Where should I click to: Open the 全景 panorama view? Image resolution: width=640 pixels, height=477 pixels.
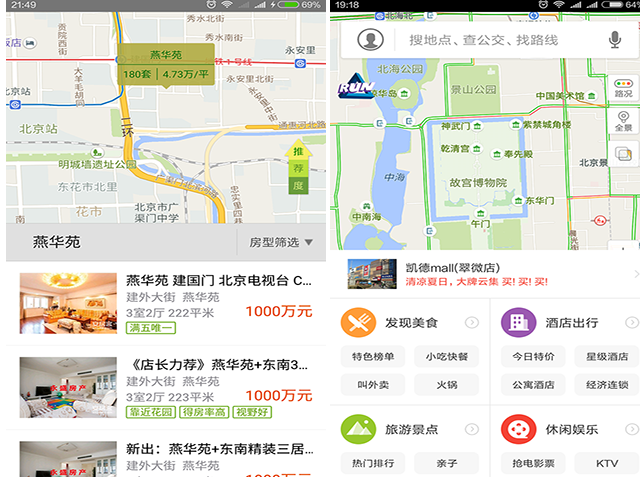click(623, 121)
